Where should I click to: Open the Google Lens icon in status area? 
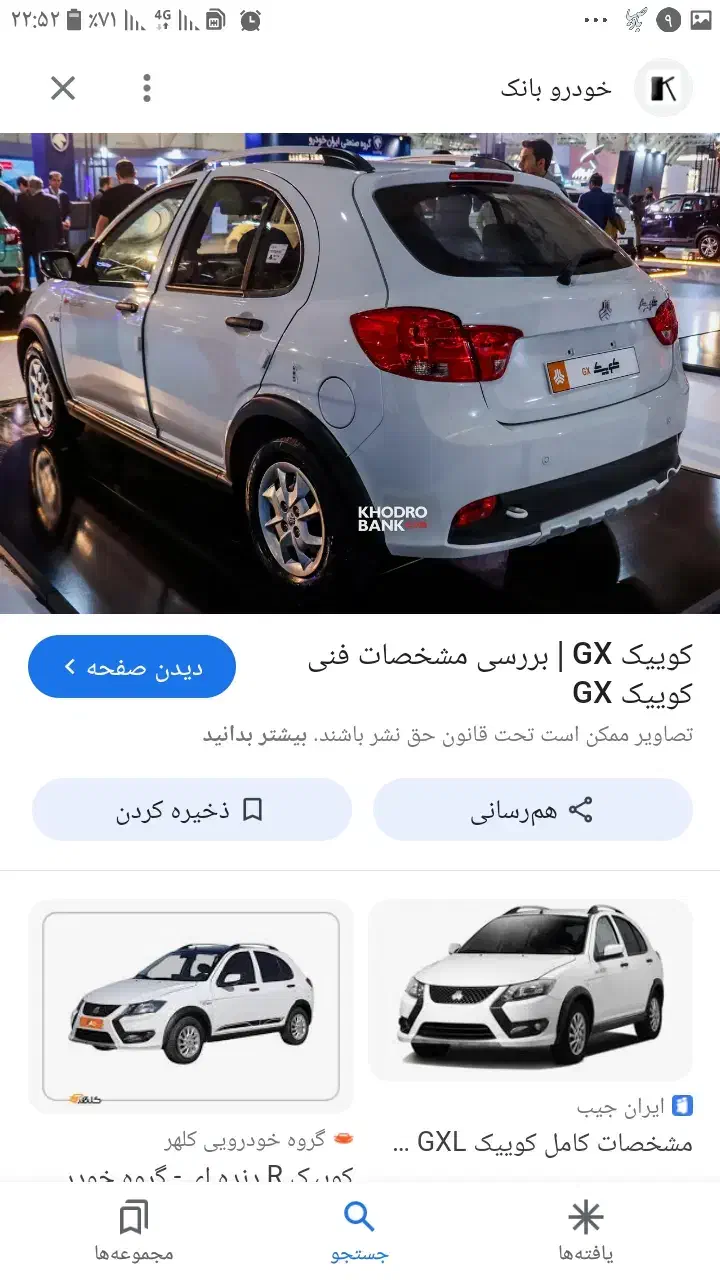click(637, 17)
